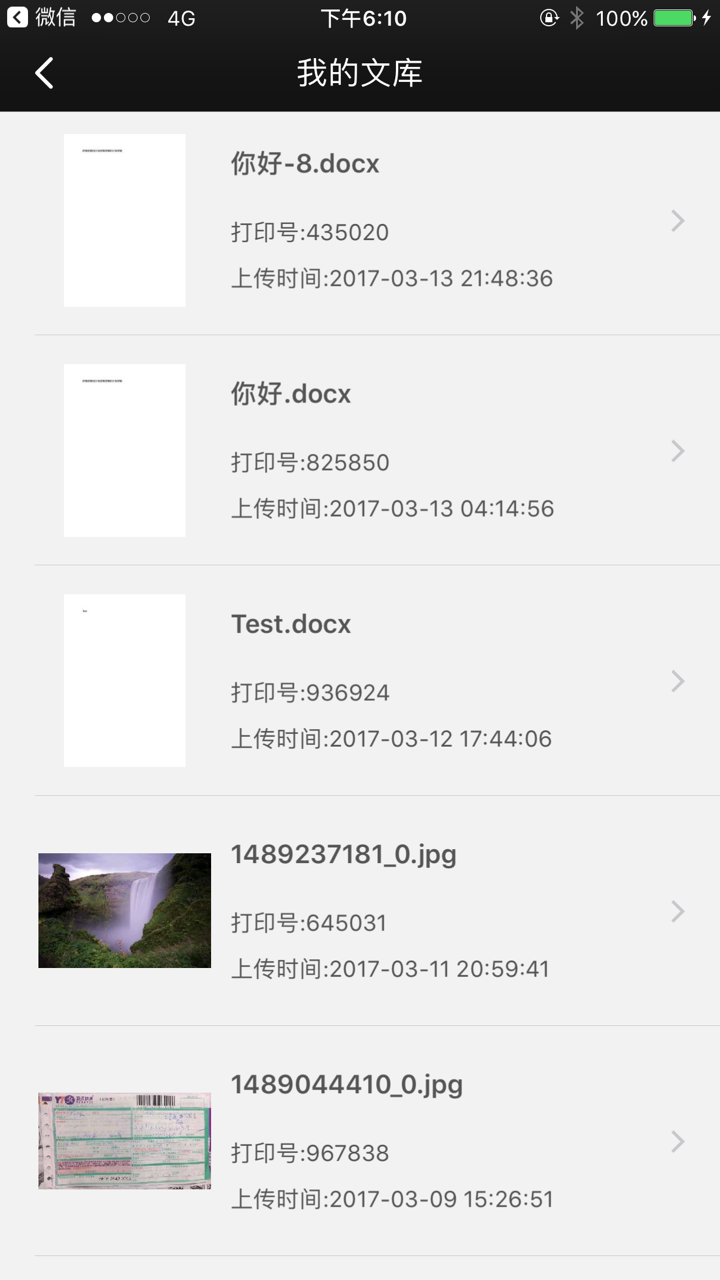Screen dimensions: 720x1280
Task: Tap the receipt image thumbnail
Action: [x=124, y=1140]
